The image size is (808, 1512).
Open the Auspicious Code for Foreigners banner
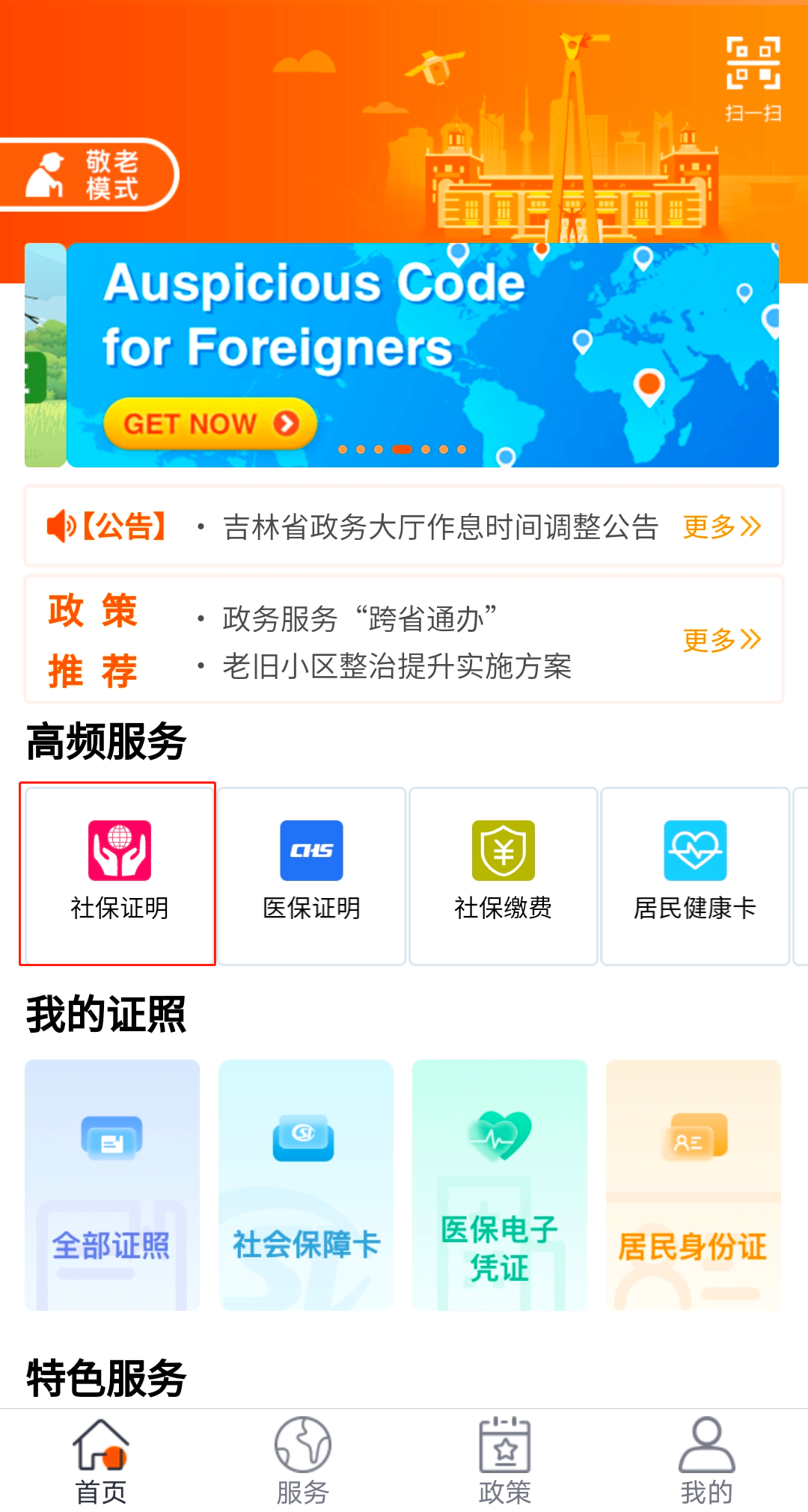pos(423,355)
